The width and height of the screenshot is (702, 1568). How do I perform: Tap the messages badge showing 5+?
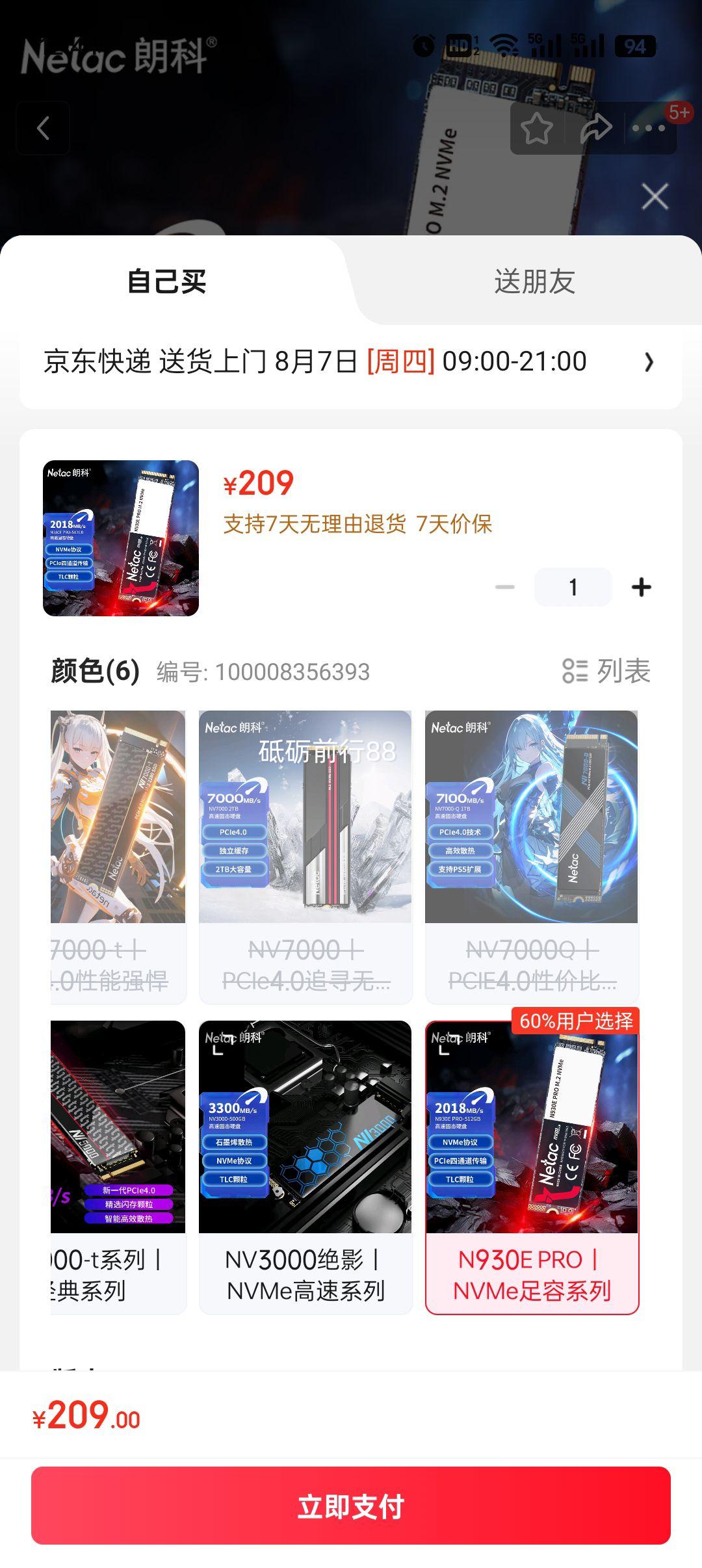tap(680, 112)
